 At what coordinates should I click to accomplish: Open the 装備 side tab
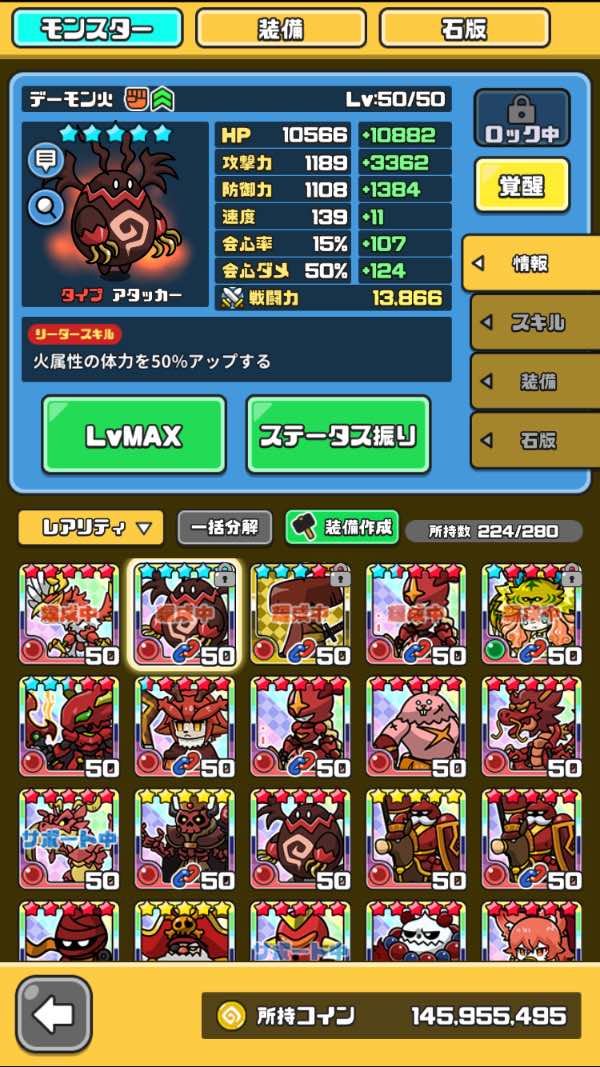click(x=535, y=381)
